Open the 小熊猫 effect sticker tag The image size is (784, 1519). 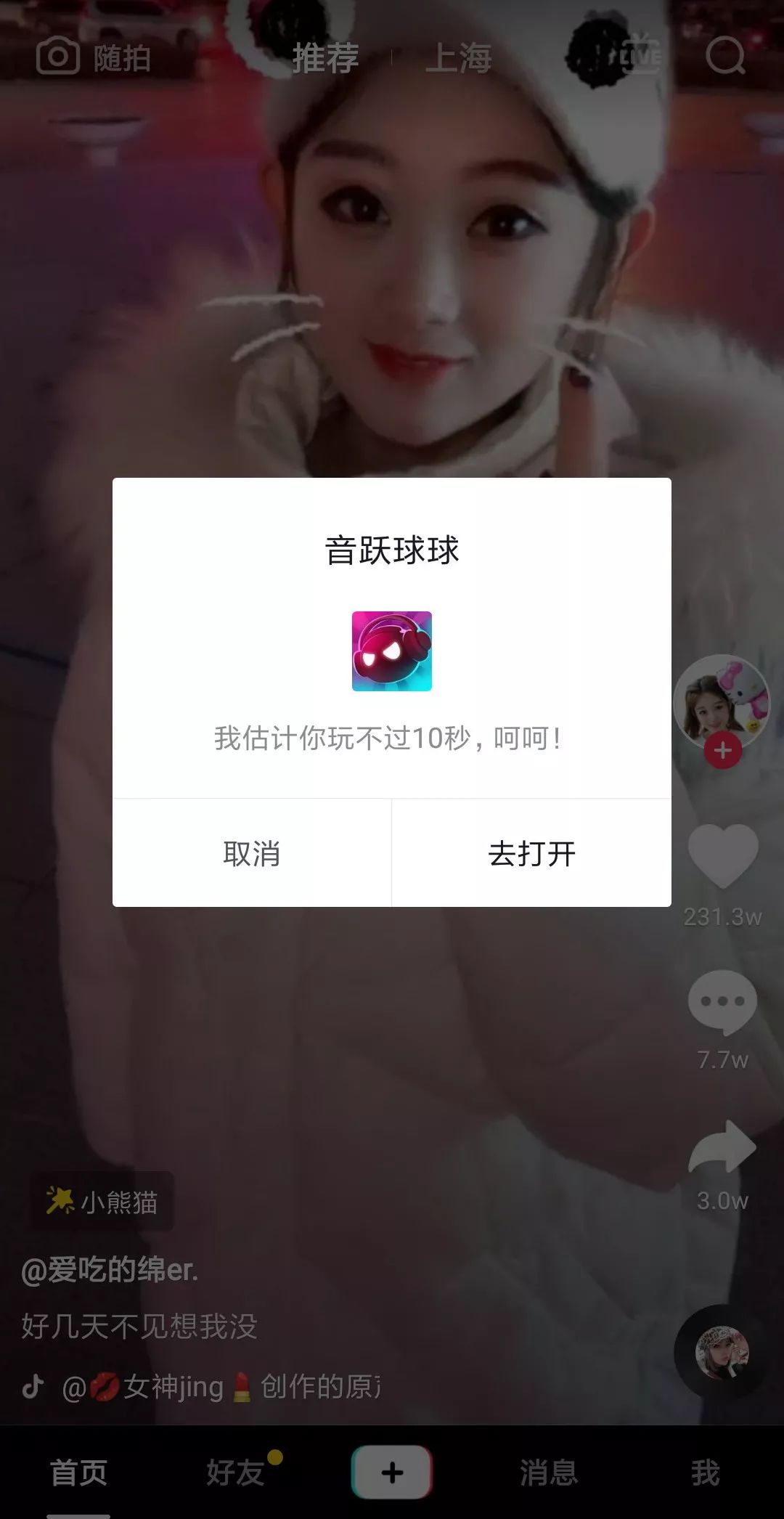click(102, 1202)
